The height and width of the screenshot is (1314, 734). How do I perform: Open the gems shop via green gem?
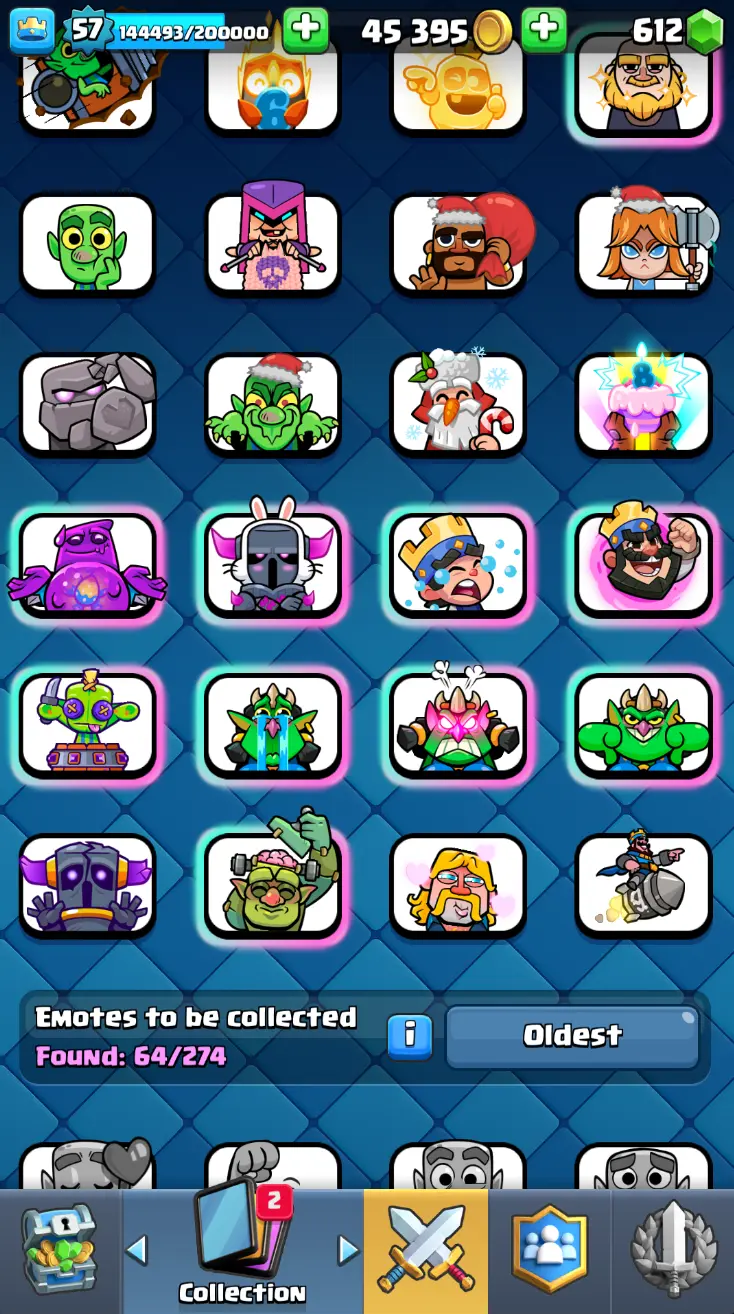pyautogui.click(x=706, y=31)
